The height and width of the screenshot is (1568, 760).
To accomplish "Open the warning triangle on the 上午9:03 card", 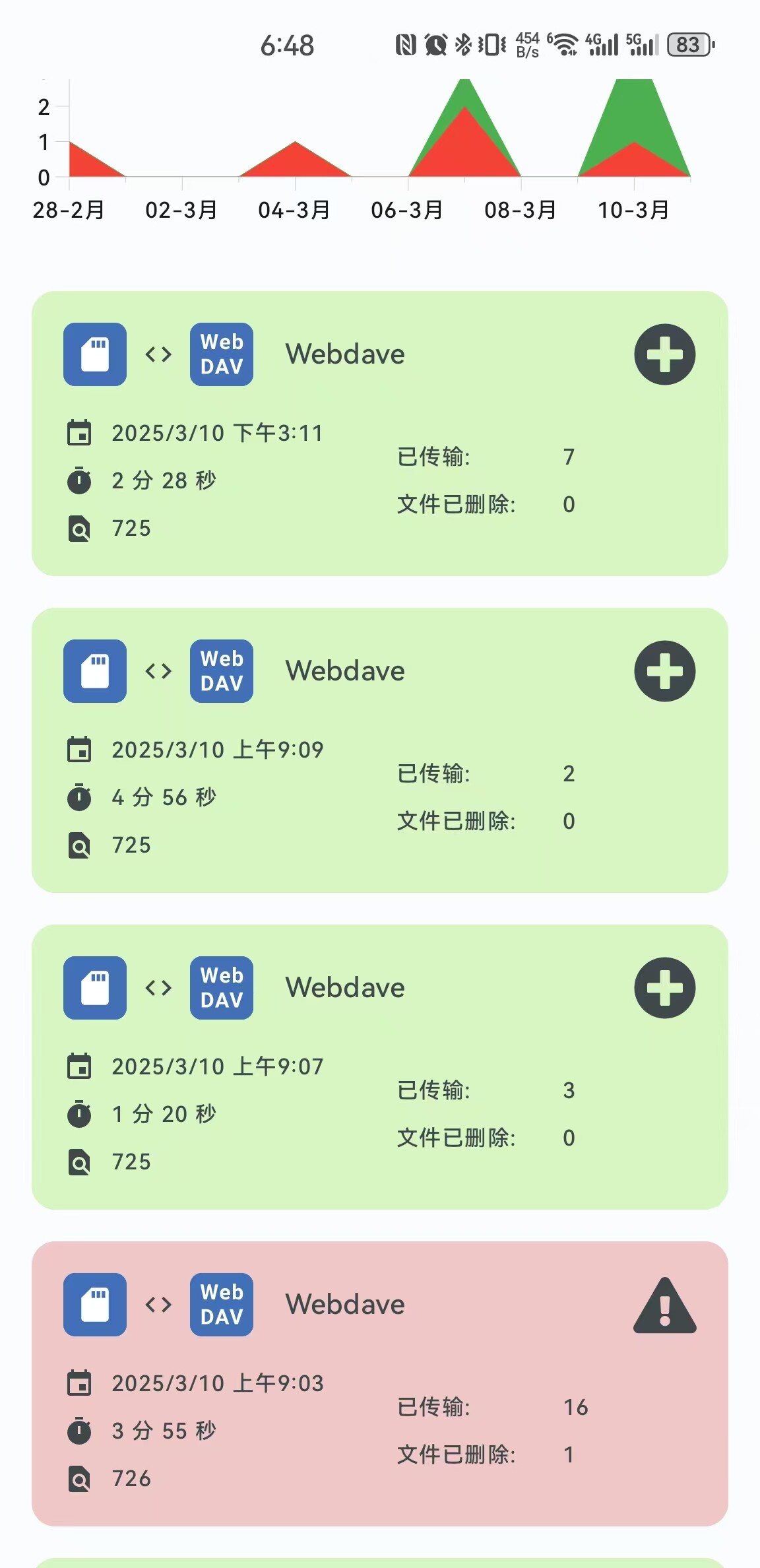I will 664,1305.
